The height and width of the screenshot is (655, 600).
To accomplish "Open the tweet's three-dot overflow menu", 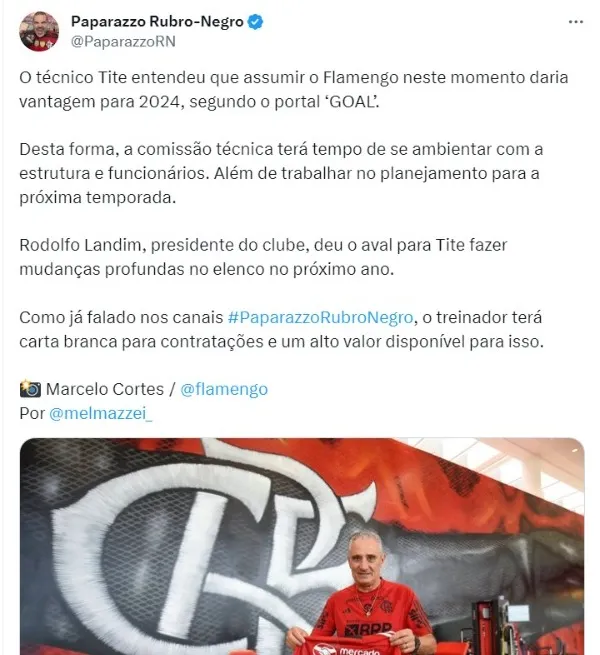I will 575,22.
